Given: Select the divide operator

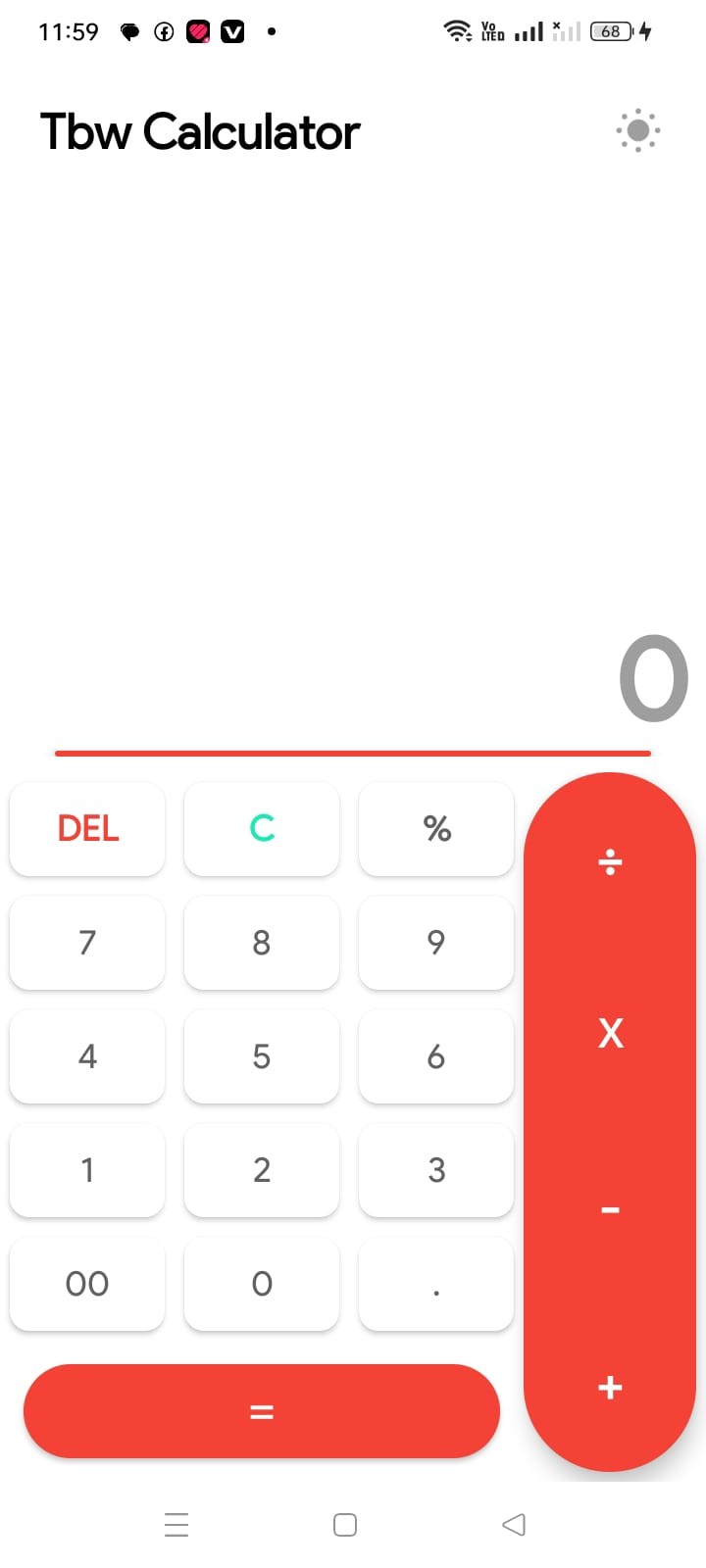Looking at the screenshot, I should pos(610,862).
